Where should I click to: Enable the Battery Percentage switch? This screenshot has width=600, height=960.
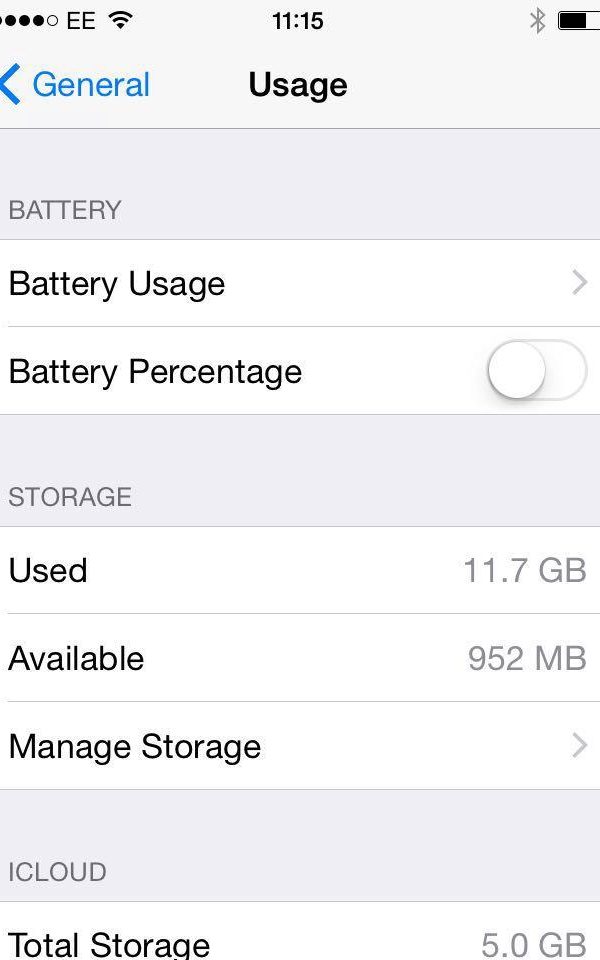click(x=536, y=370)
